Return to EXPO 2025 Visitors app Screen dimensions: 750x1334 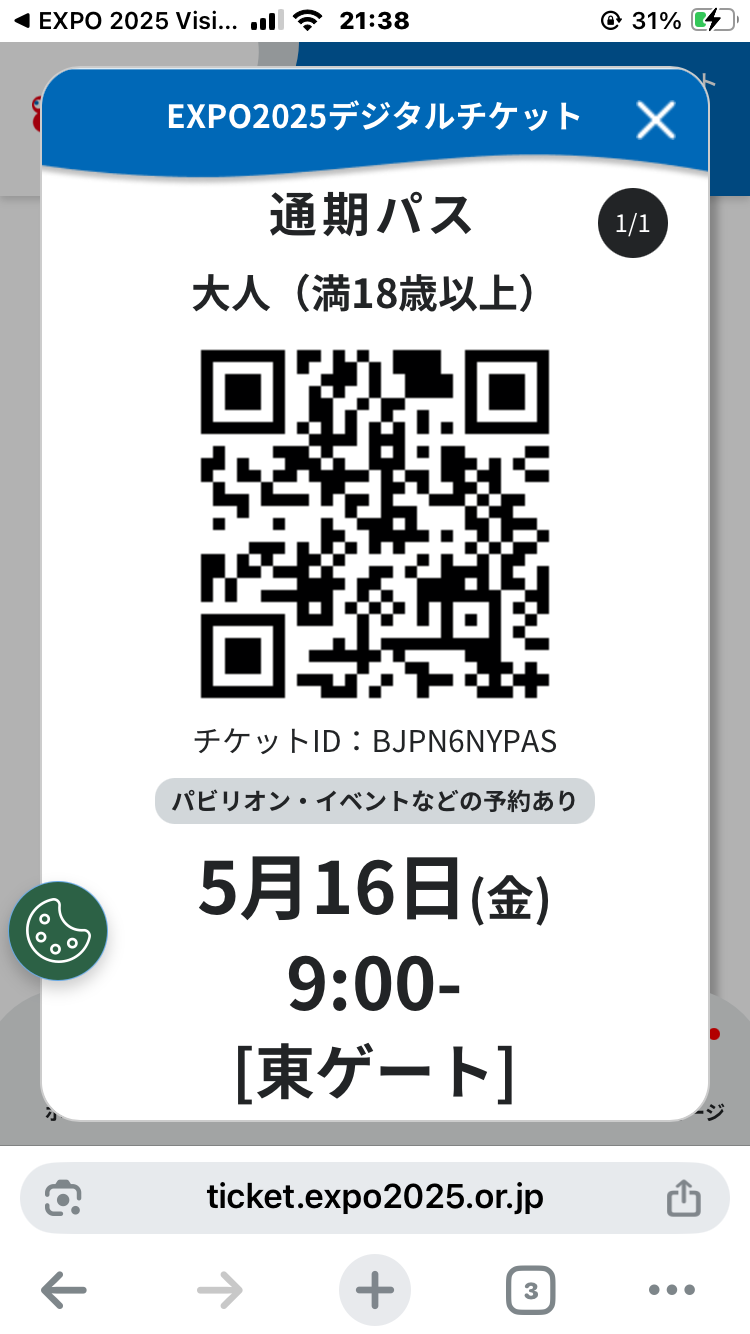click(120, 21)
